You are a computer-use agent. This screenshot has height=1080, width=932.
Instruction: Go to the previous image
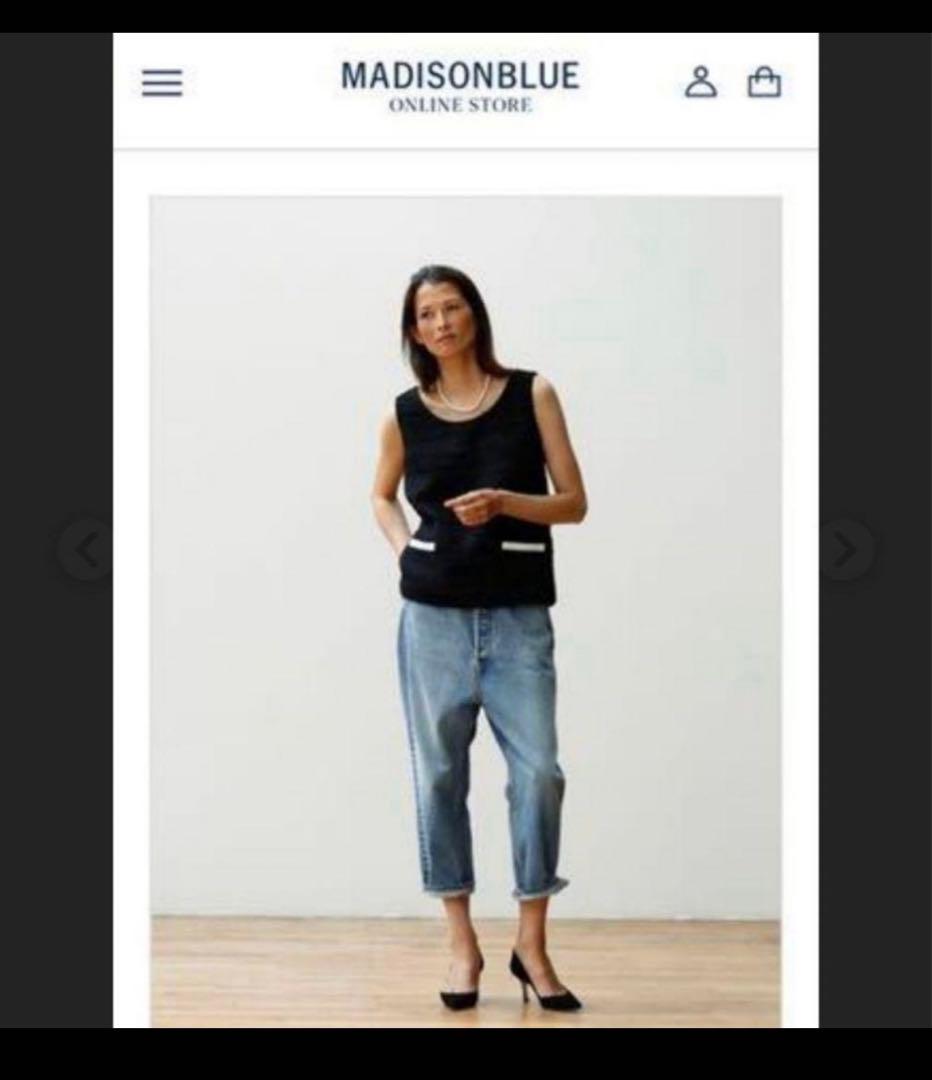click(x=85, y=549)
